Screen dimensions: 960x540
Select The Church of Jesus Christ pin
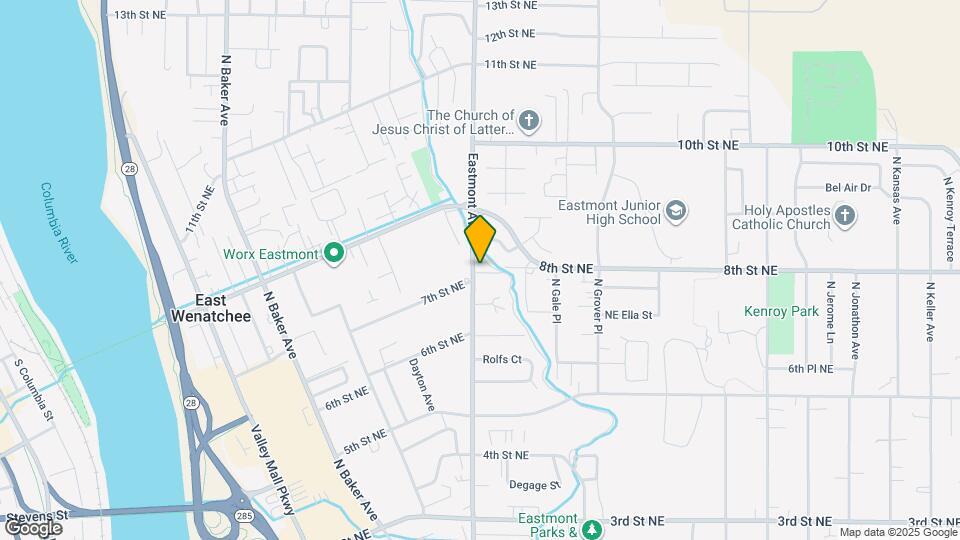(x=529, y=122)
